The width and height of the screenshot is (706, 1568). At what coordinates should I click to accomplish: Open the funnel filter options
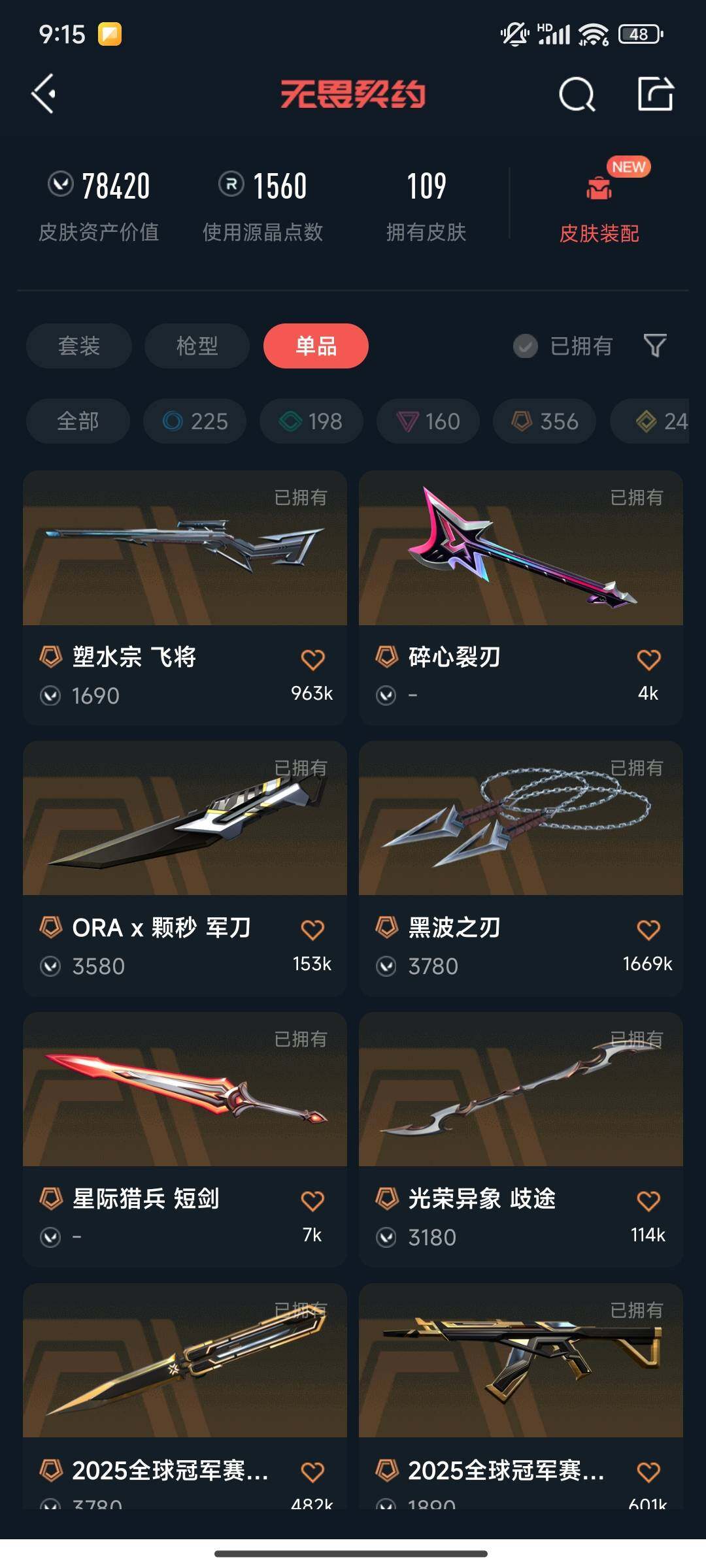[x=655, y=346]
